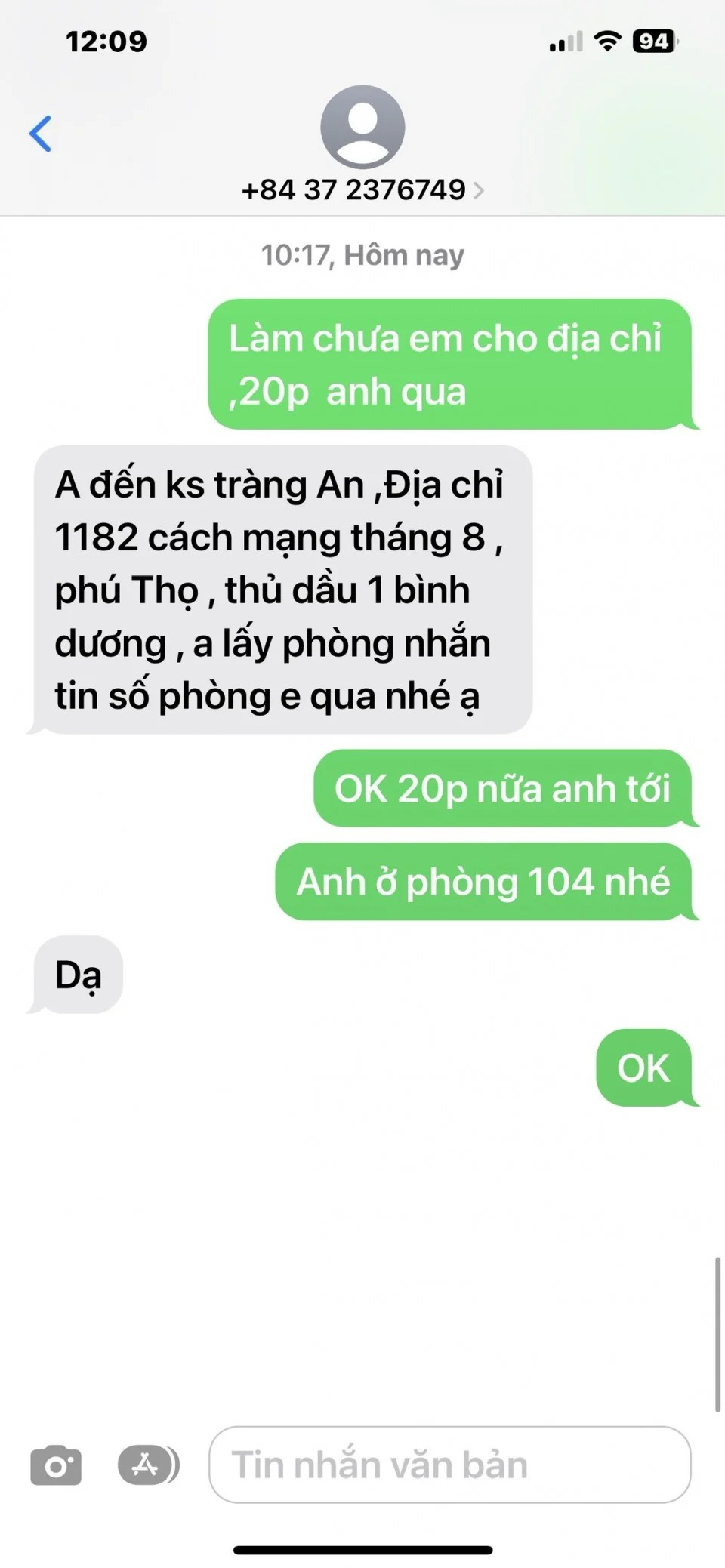Focus the Tin nhắn văn bản field
Image resolution: width=725 pixels, height=1568 pixels.
(x=449, y=1465)
